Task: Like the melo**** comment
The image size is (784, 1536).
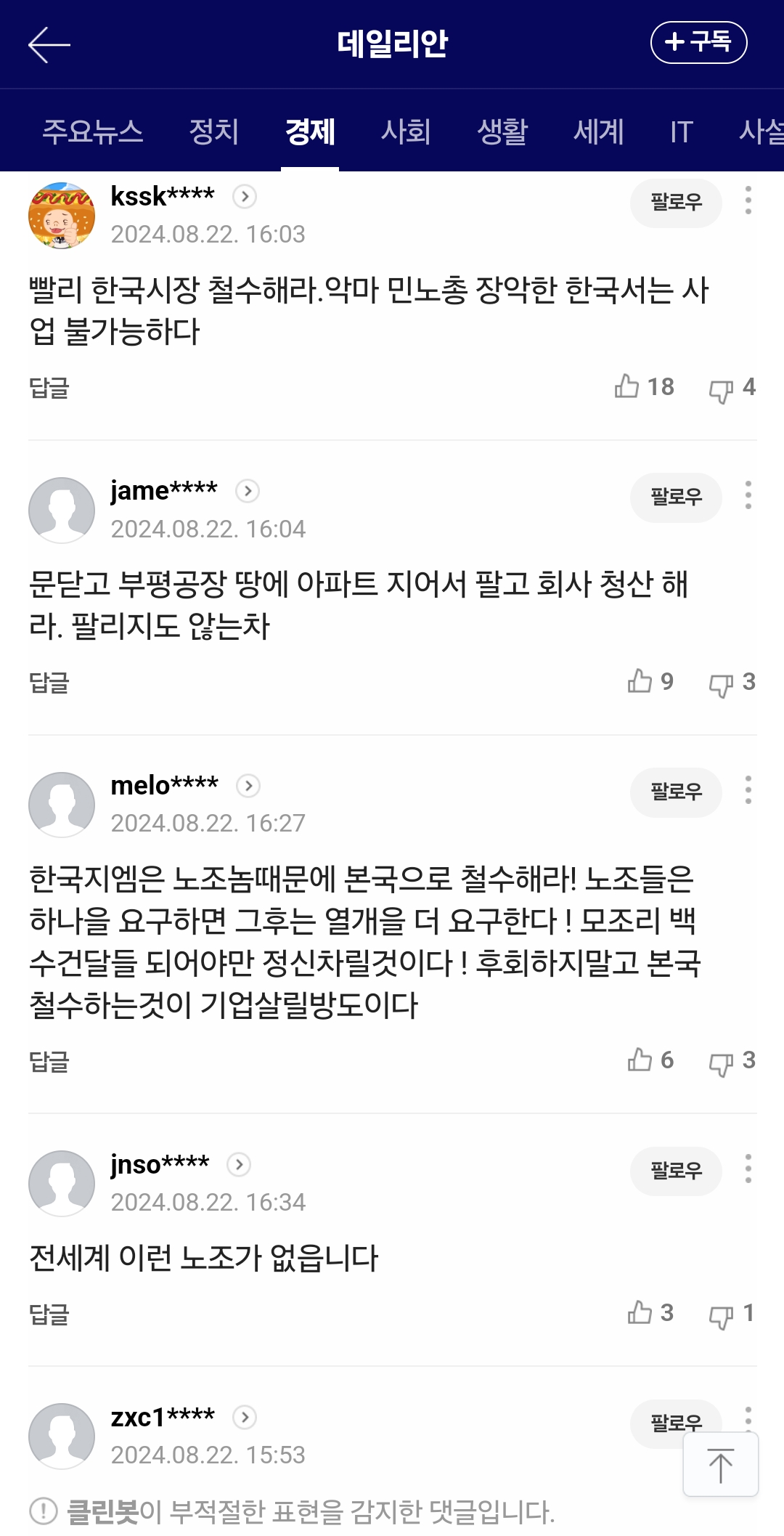Action: pos(640,1060)
